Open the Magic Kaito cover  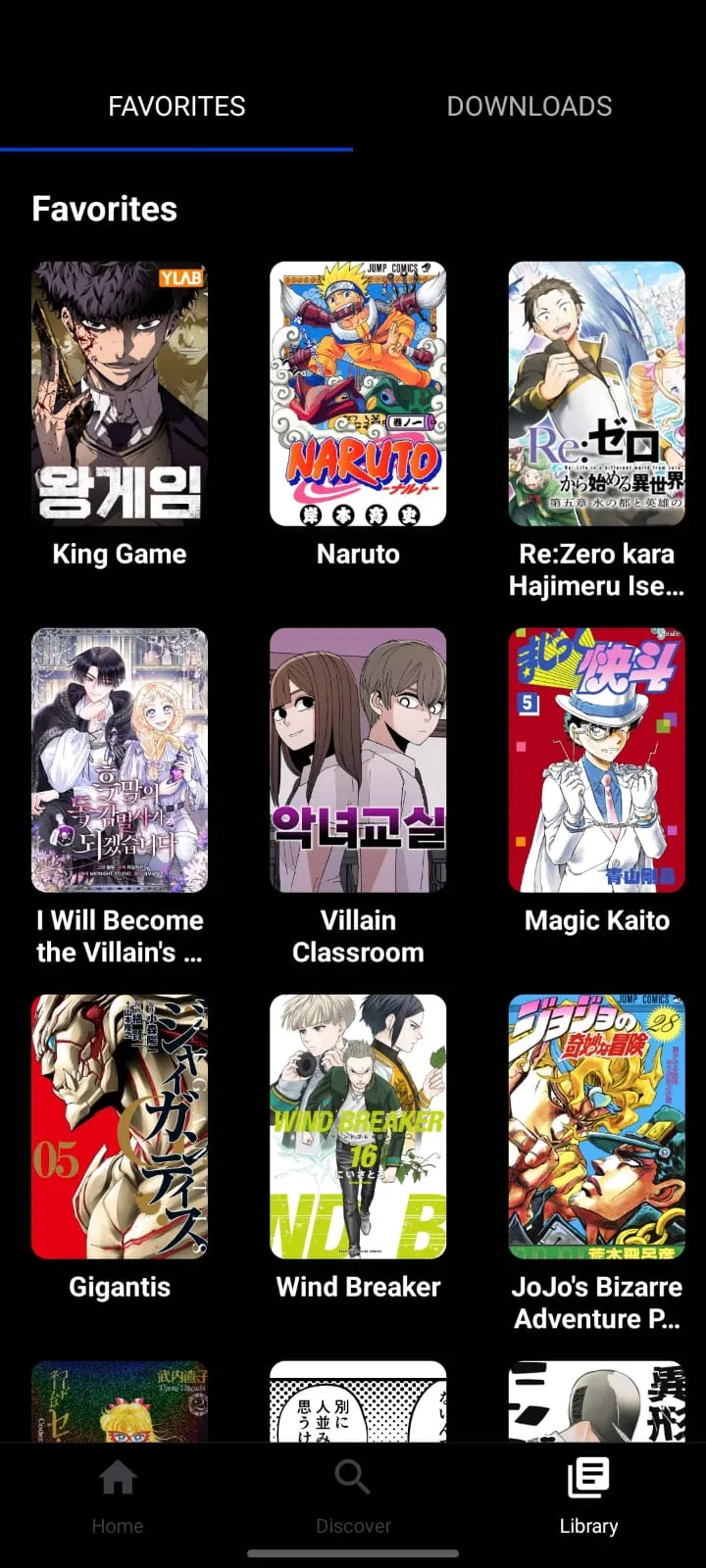[x=597, y=758]
